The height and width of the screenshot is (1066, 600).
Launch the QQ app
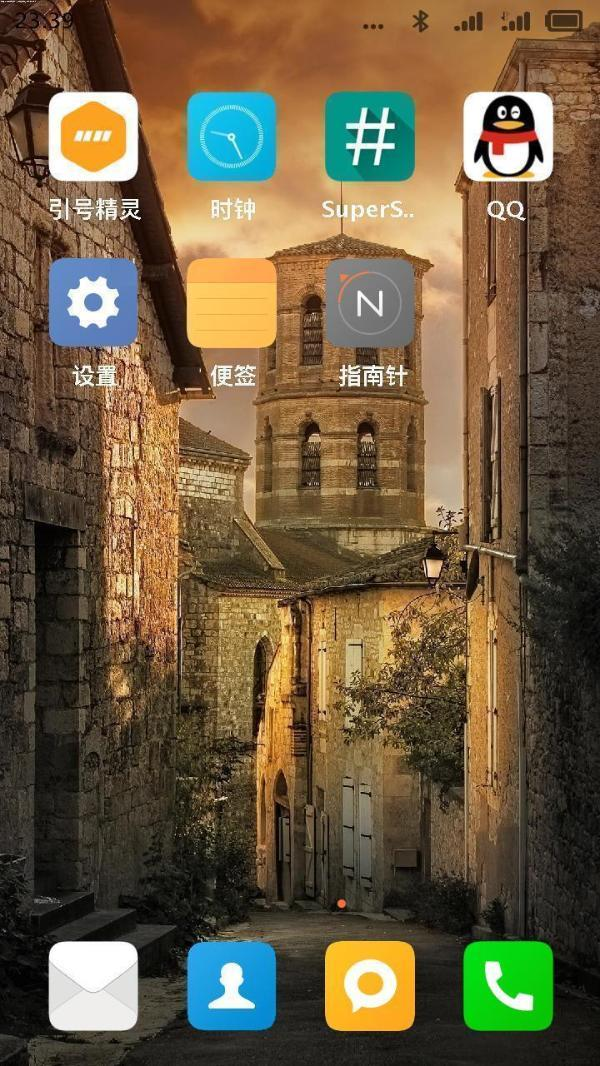pyautogui.click(x=508, y=137)
